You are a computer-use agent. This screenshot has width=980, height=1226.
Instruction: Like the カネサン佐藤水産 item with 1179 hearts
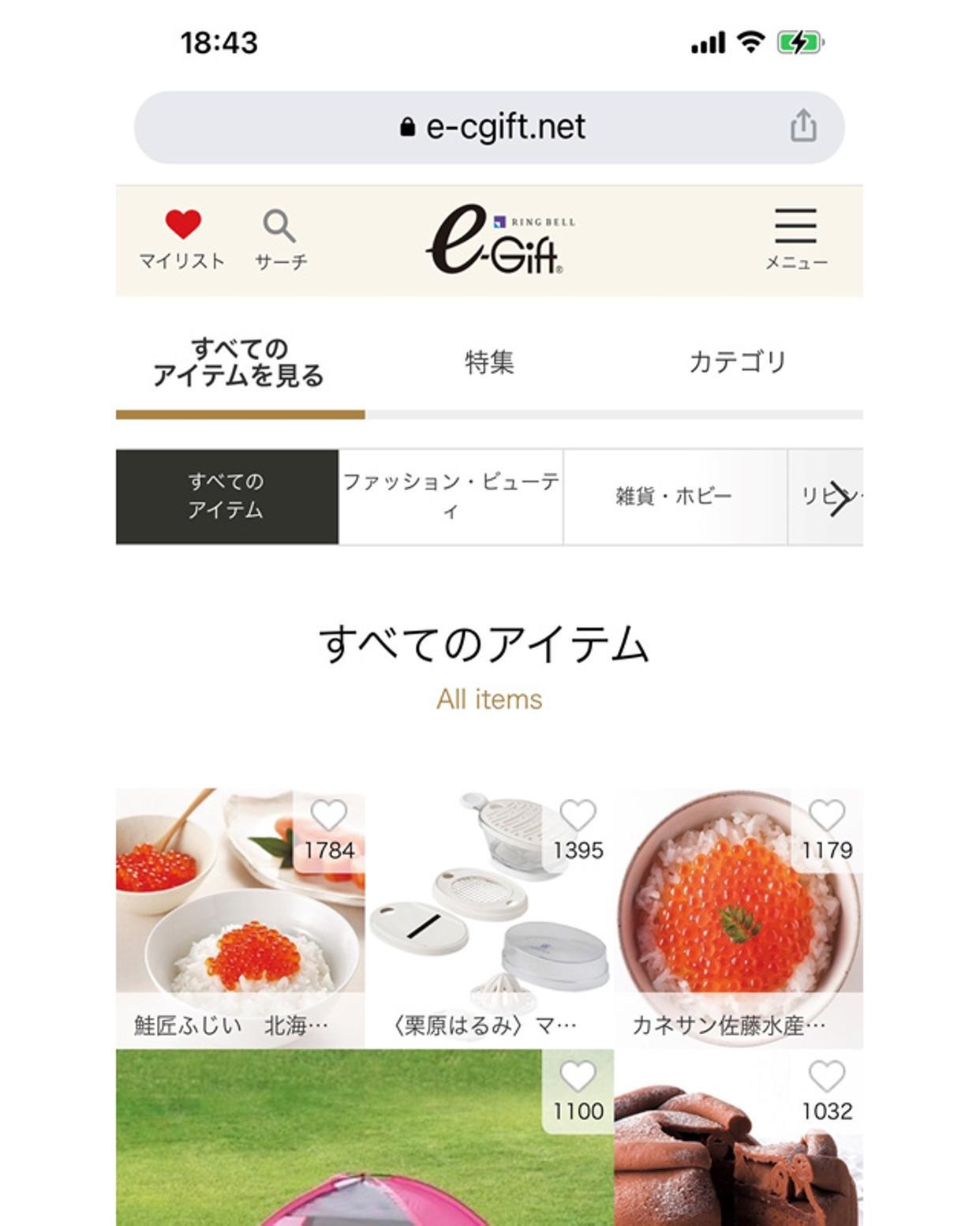[x=827, y=816]
